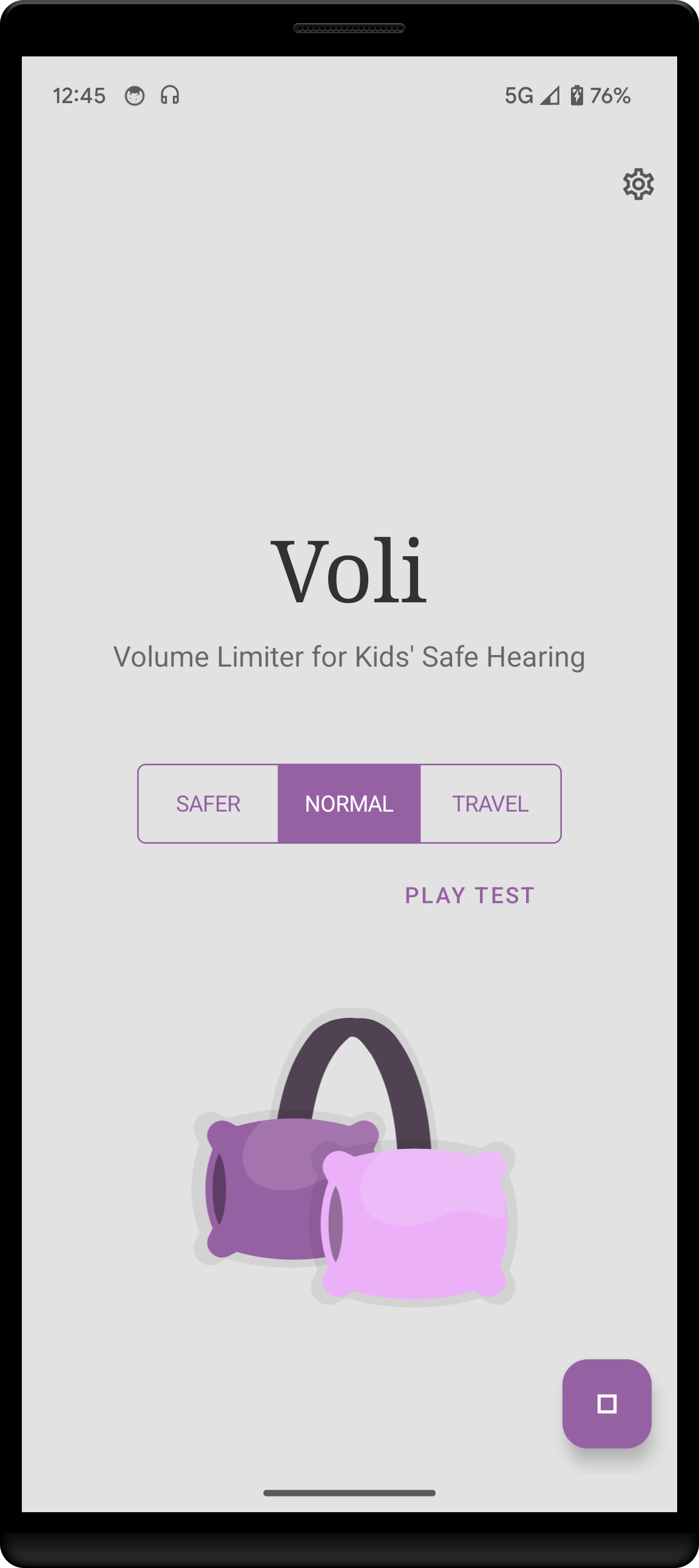Tap PLAY TEST to preview volume
The height and width of the screenshot is (1568, 699).
point(470,895)
